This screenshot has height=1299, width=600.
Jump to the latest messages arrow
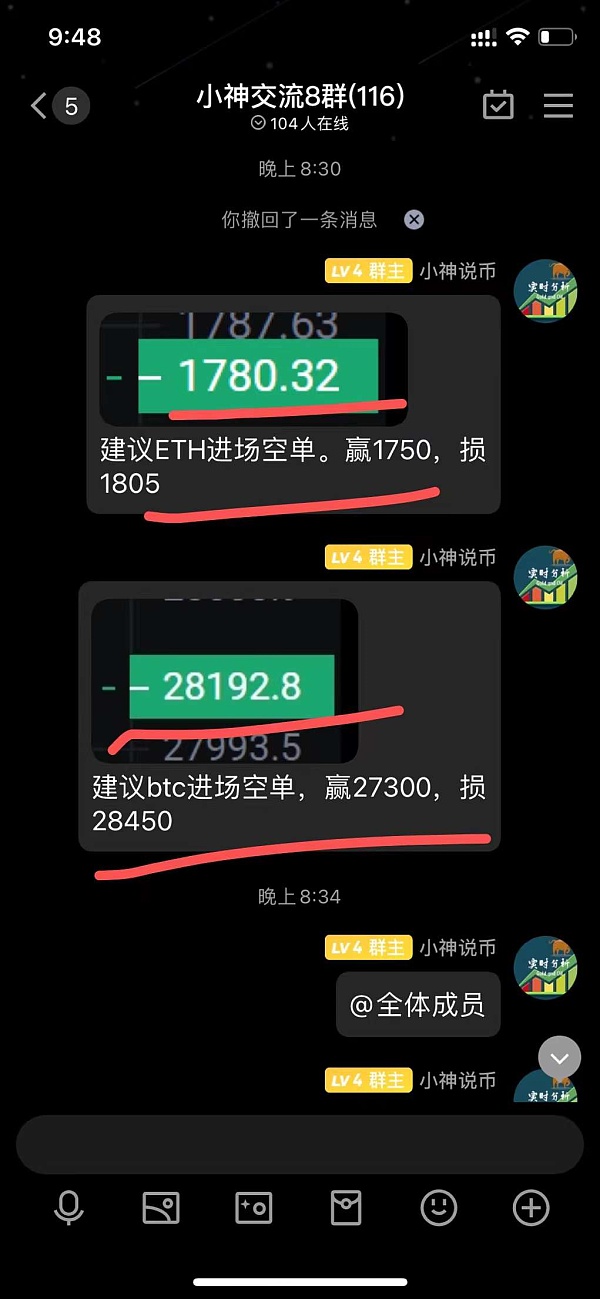[560, 1057]
